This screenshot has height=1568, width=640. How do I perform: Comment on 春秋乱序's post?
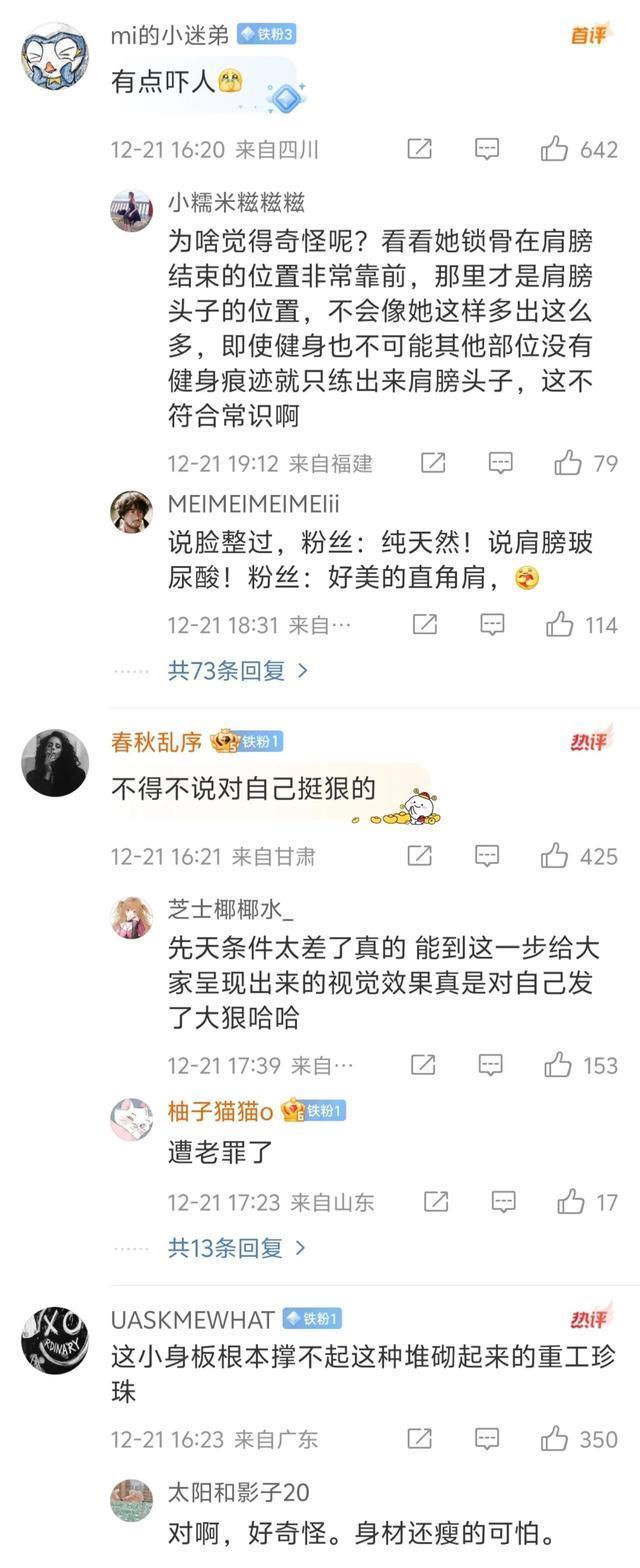487,856
